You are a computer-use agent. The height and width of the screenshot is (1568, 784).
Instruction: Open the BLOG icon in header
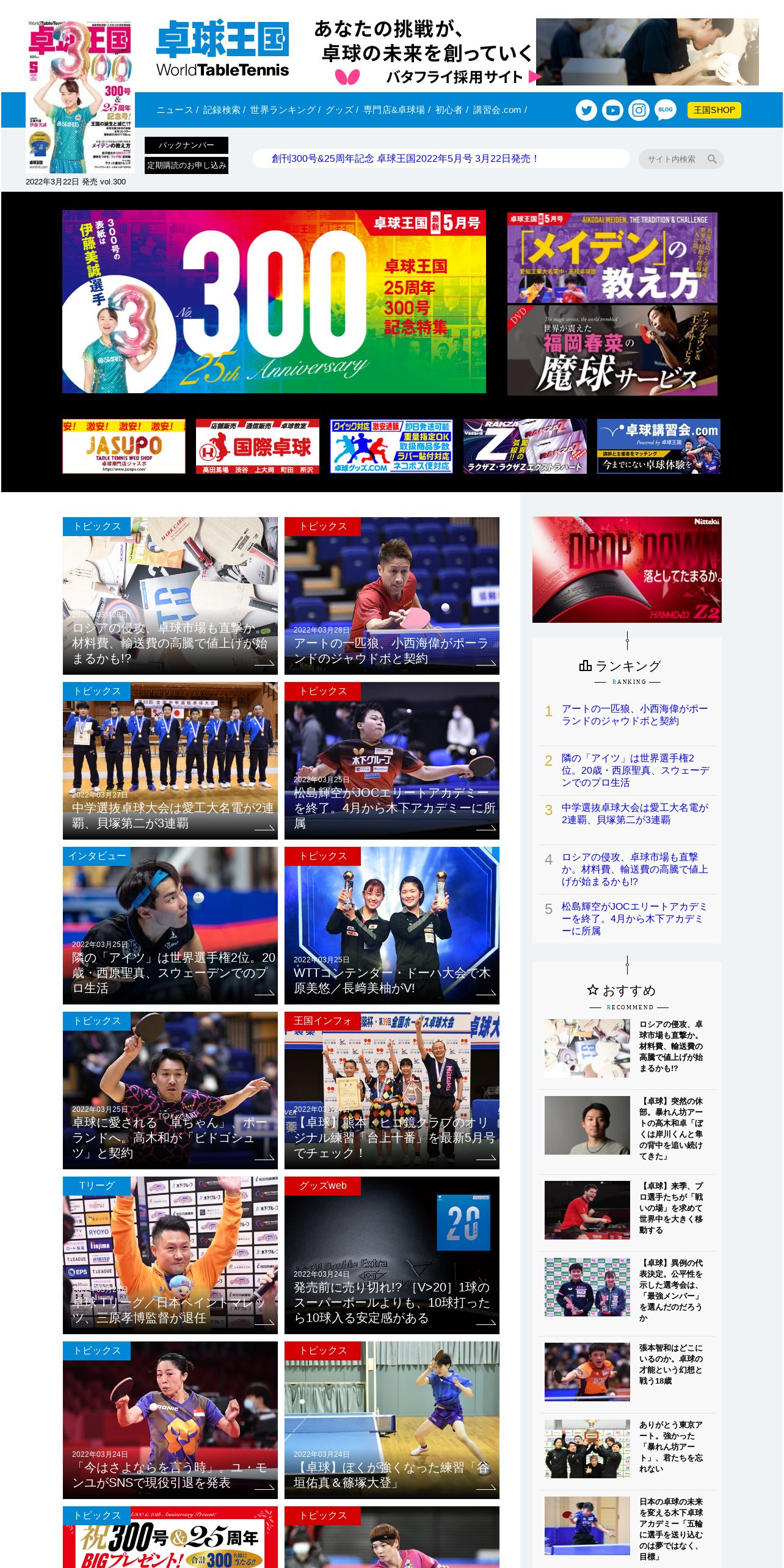(665, 110)
